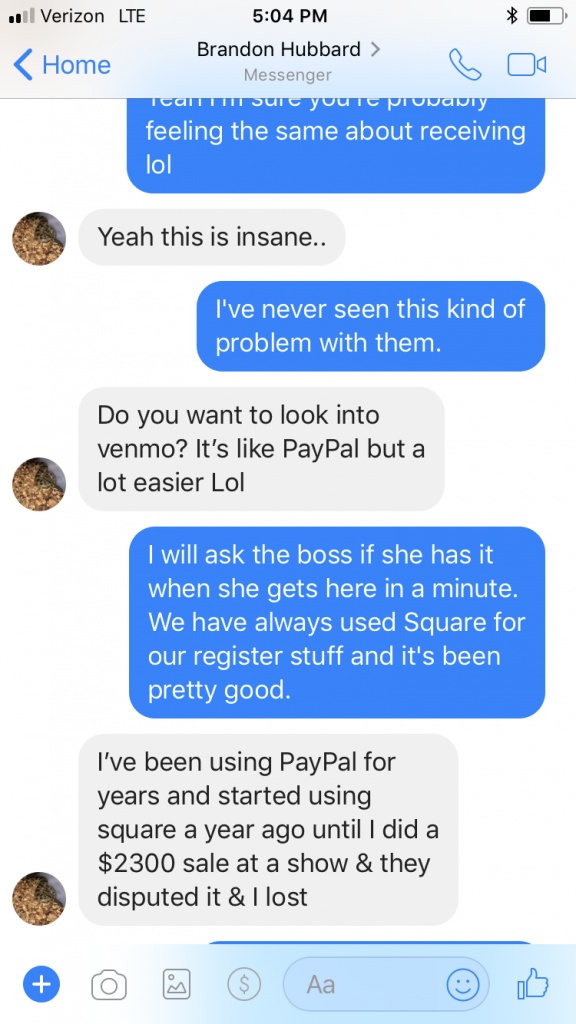This screenshot has height=1024, width=576.
Task: Send a thumbs-up like
Action: tap(533, 983)
